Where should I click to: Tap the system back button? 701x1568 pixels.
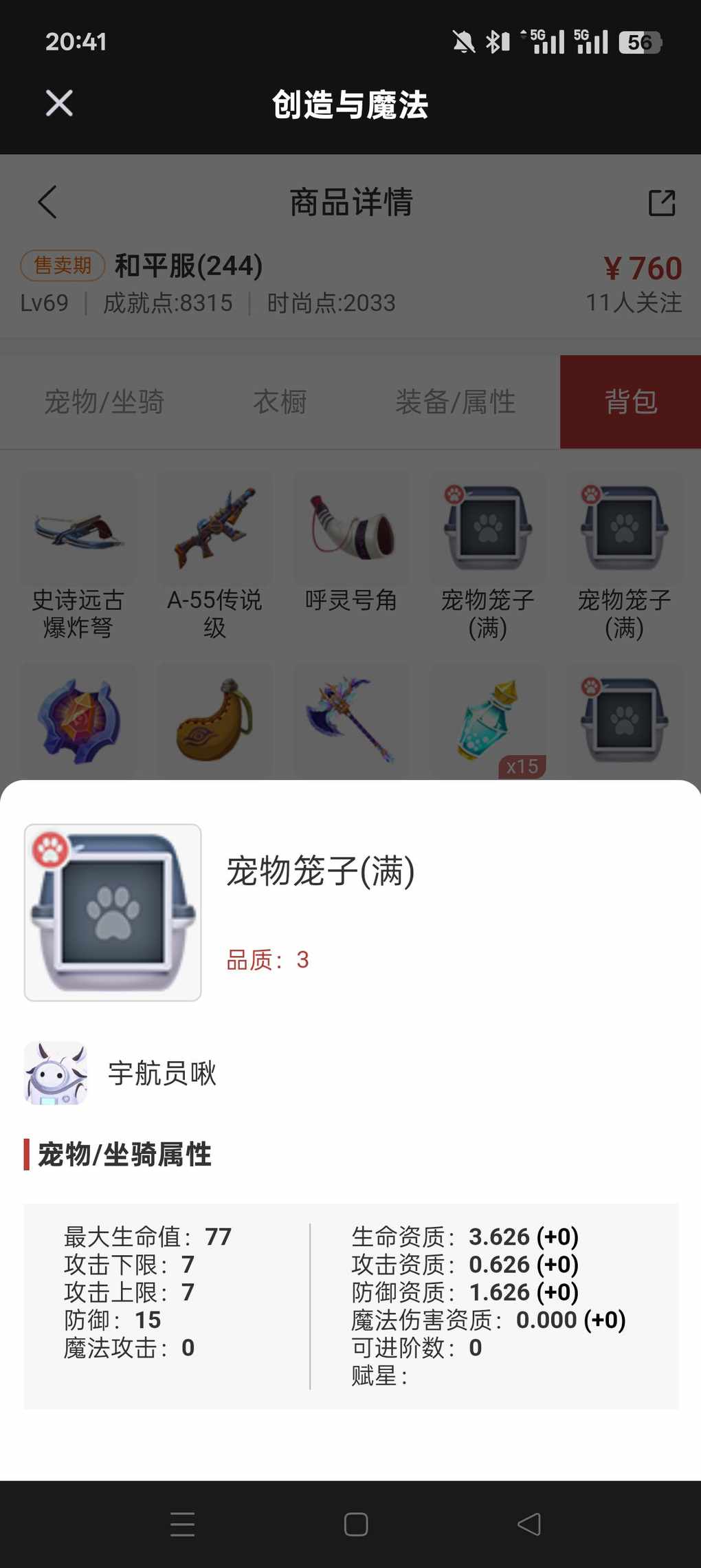(529, 1524)
